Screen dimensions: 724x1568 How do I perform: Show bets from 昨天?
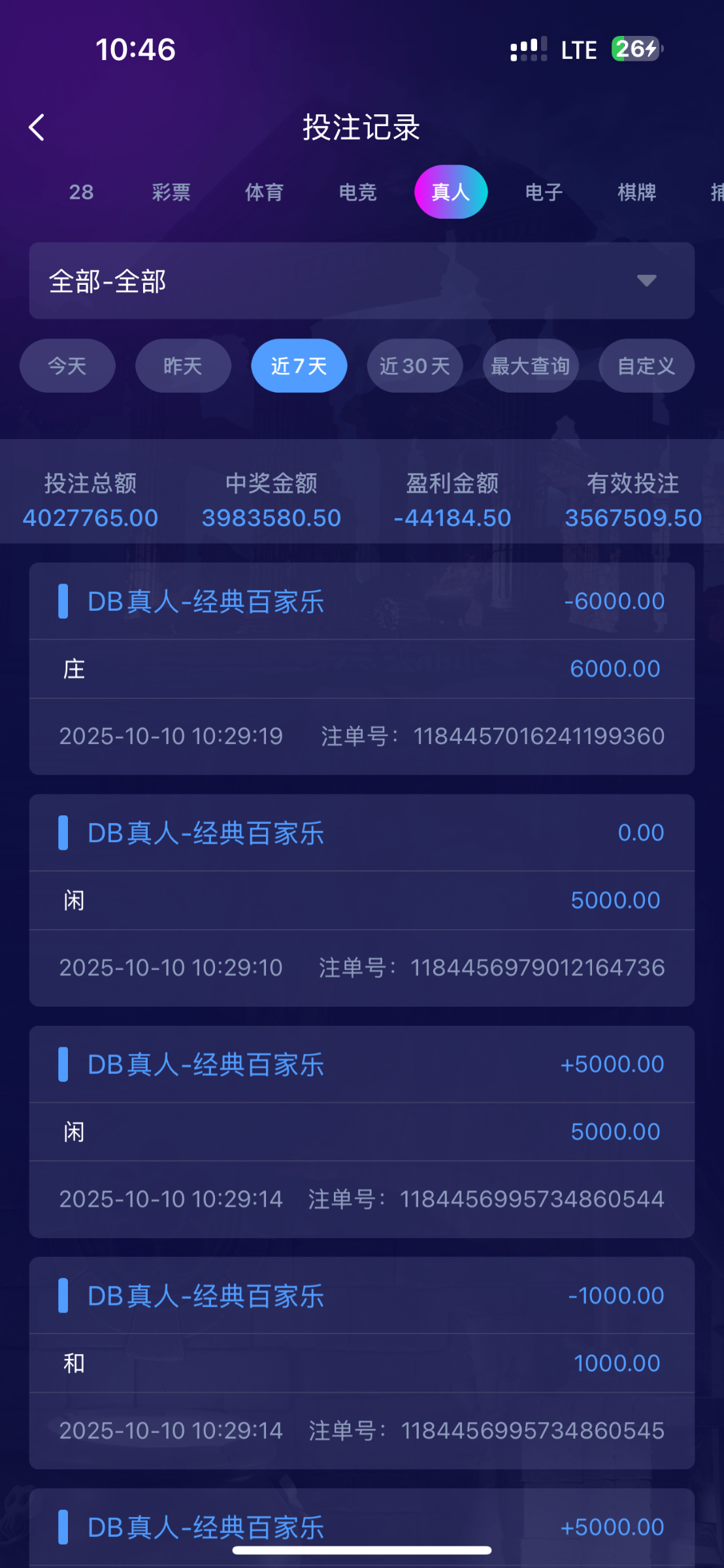183,366
